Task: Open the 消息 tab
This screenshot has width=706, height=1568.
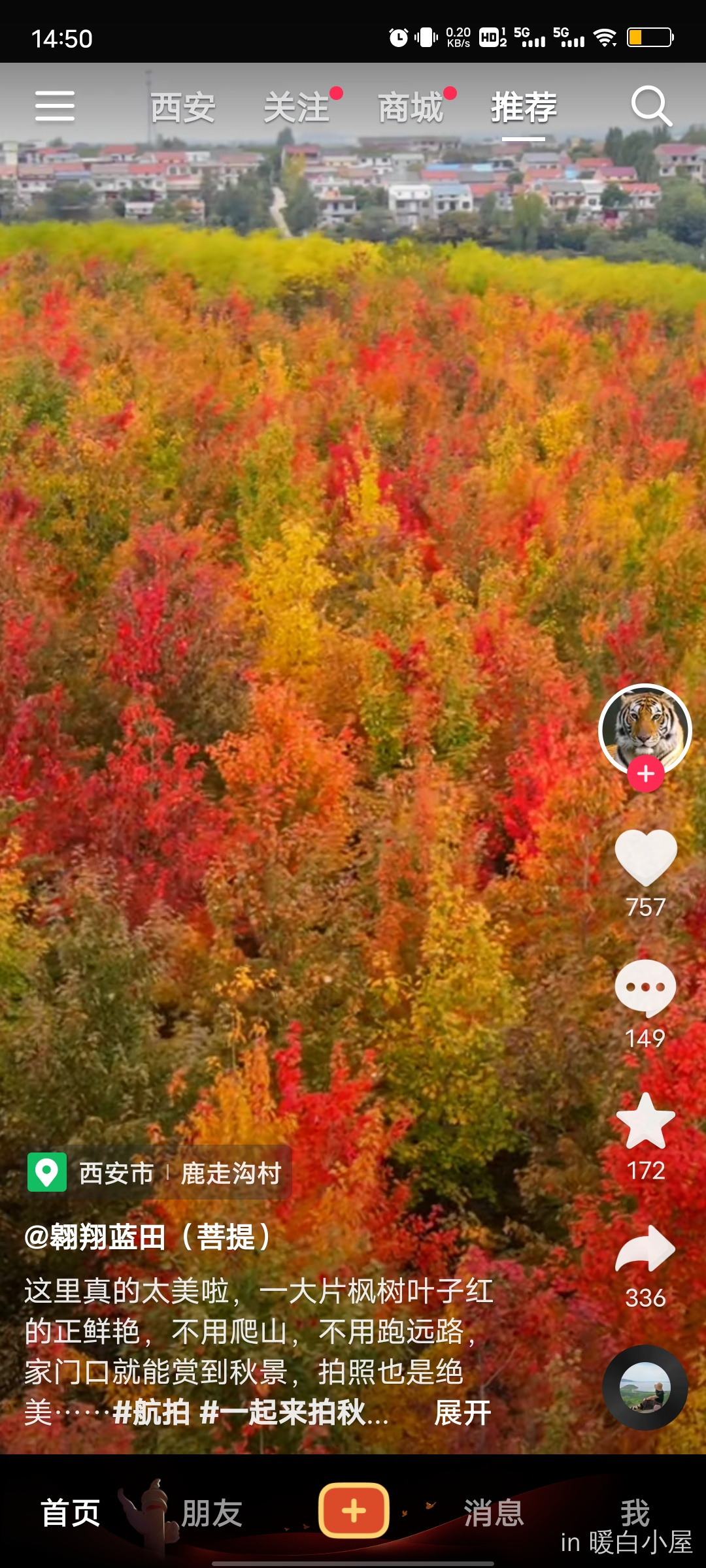Action: tap(494, 1513)
